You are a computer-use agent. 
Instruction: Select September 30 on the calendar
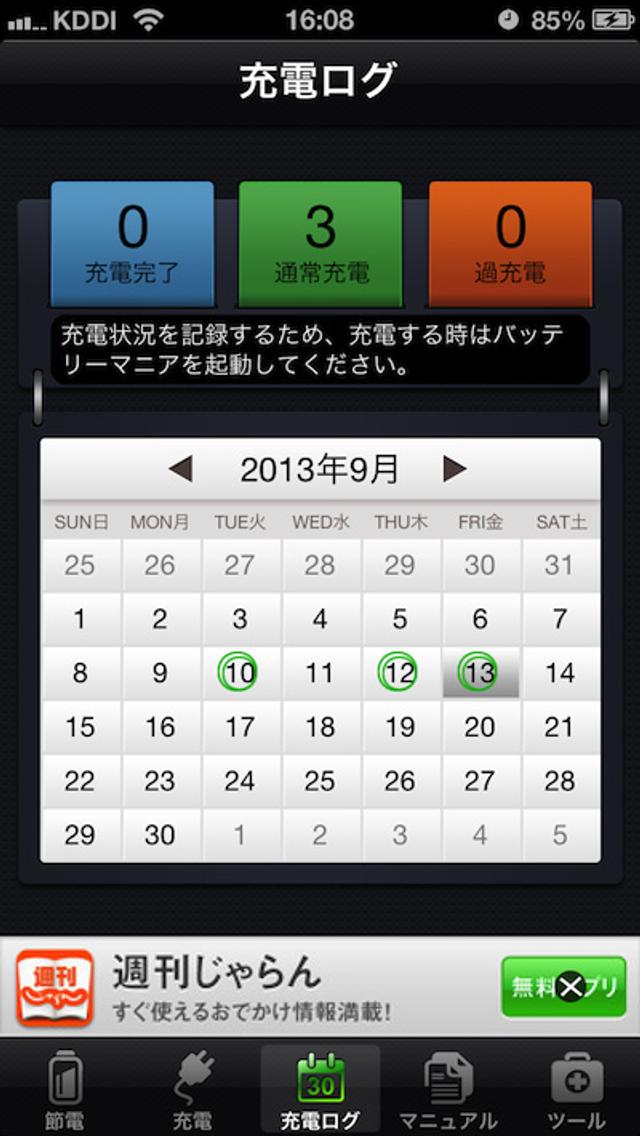(x=160, y=834)
